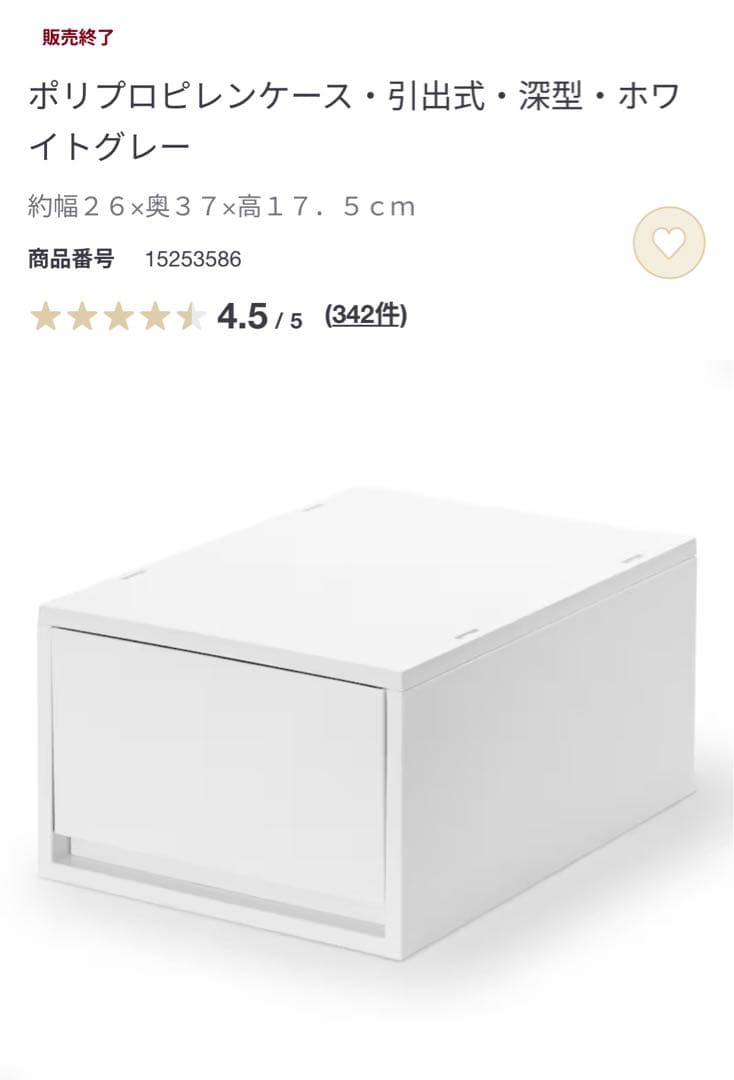The image size is (734, 1080).
Task: Toggle wishlist state using the heart button
Action: tap(671, 244)
